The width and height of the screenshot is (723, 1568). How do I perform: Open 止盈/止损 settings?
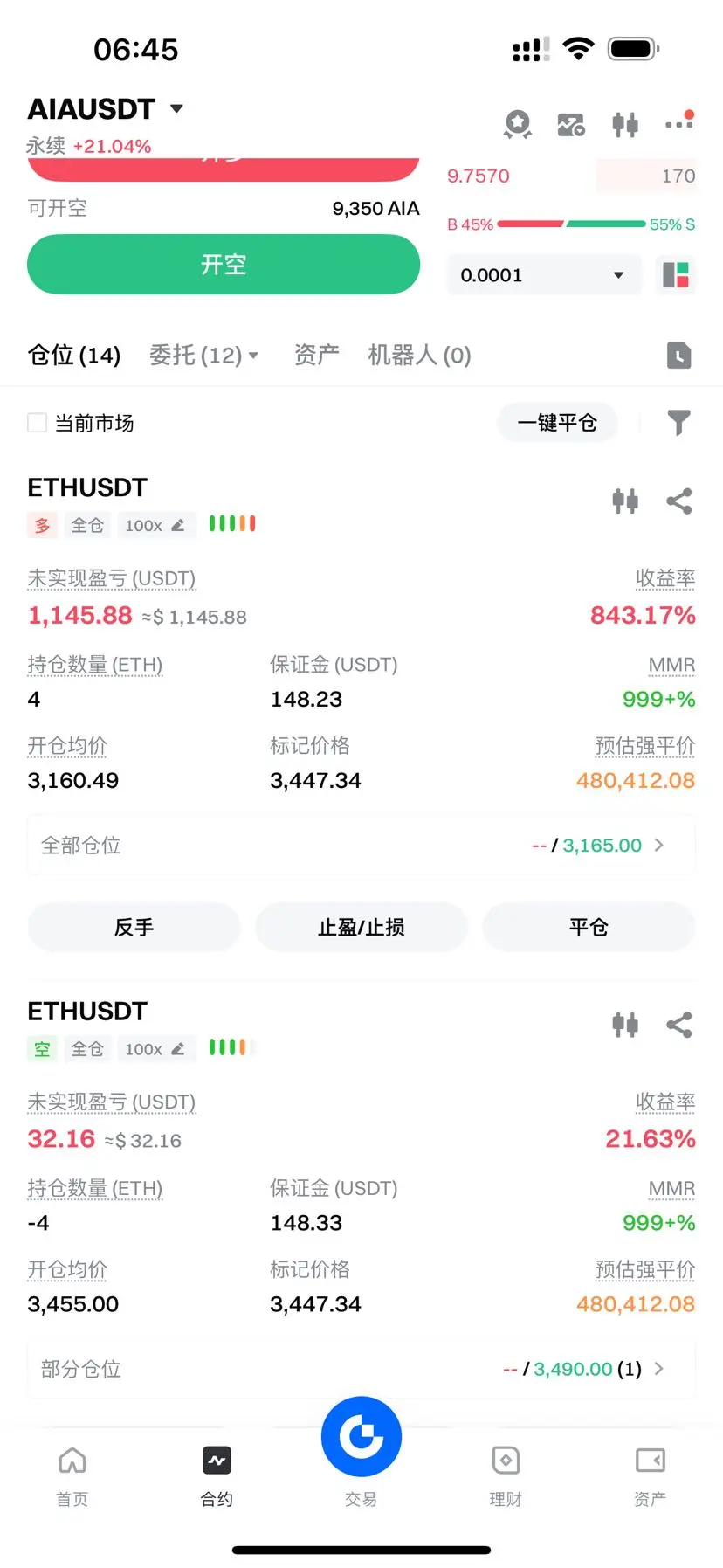click(361, 928)
